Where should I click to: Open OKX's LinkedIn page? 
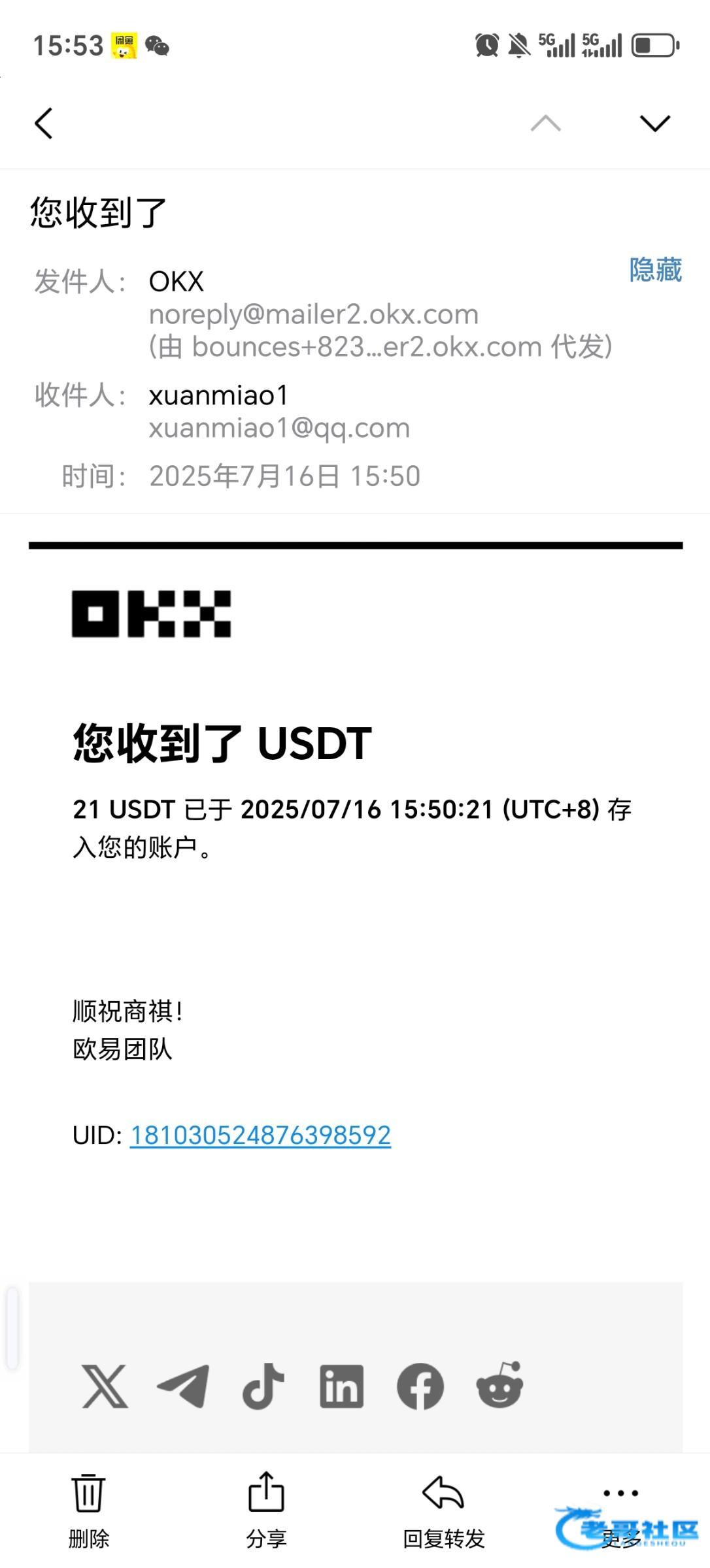(341, 1385)
